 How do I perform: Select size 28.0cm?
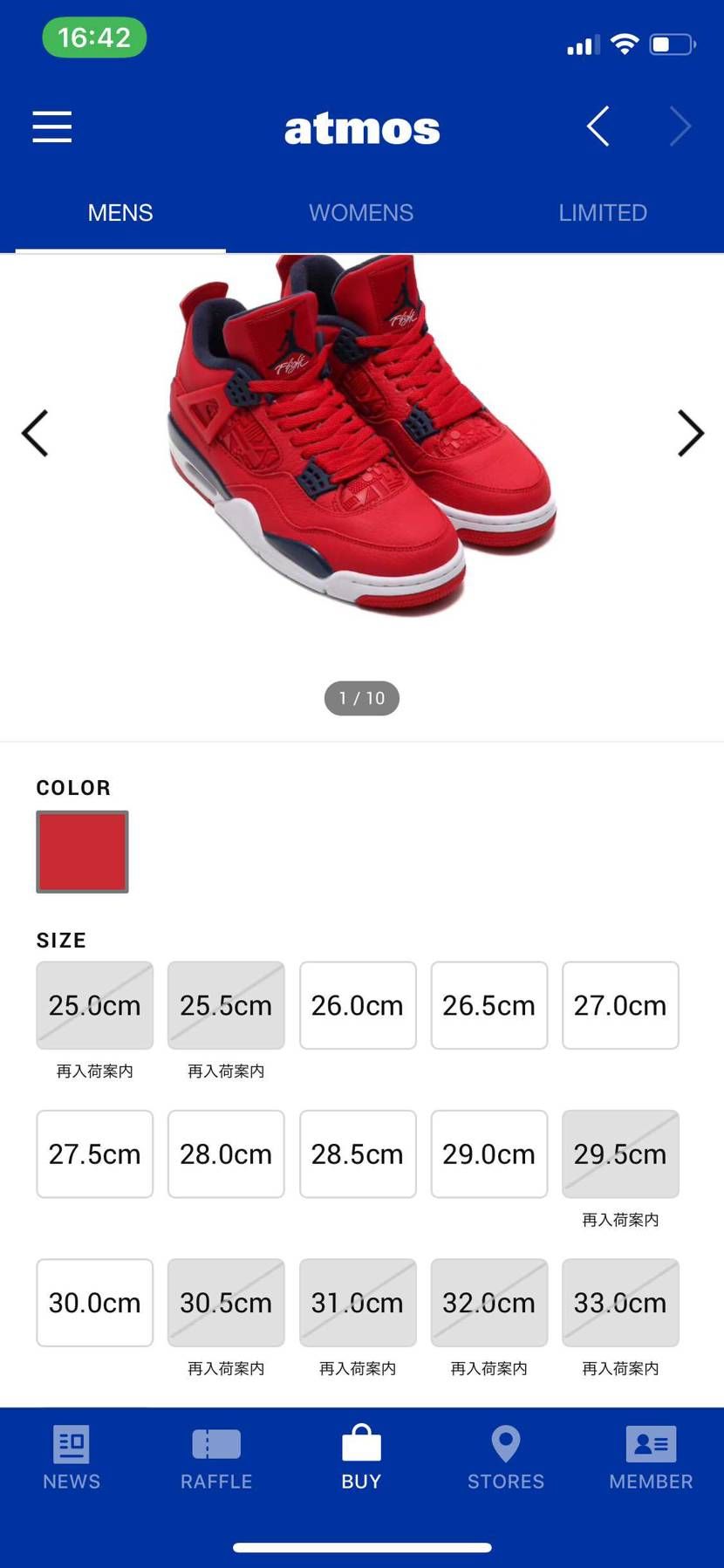226,1154
